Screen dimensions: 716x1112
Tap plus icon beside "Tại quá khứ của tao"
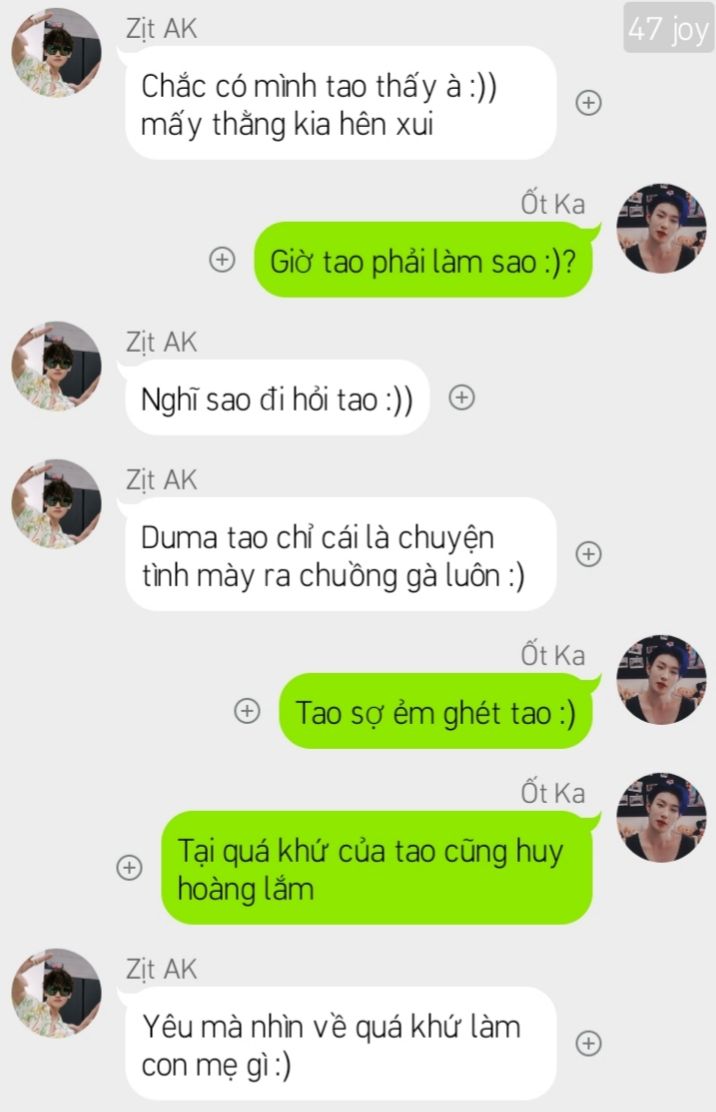click(x=130, y=868)
